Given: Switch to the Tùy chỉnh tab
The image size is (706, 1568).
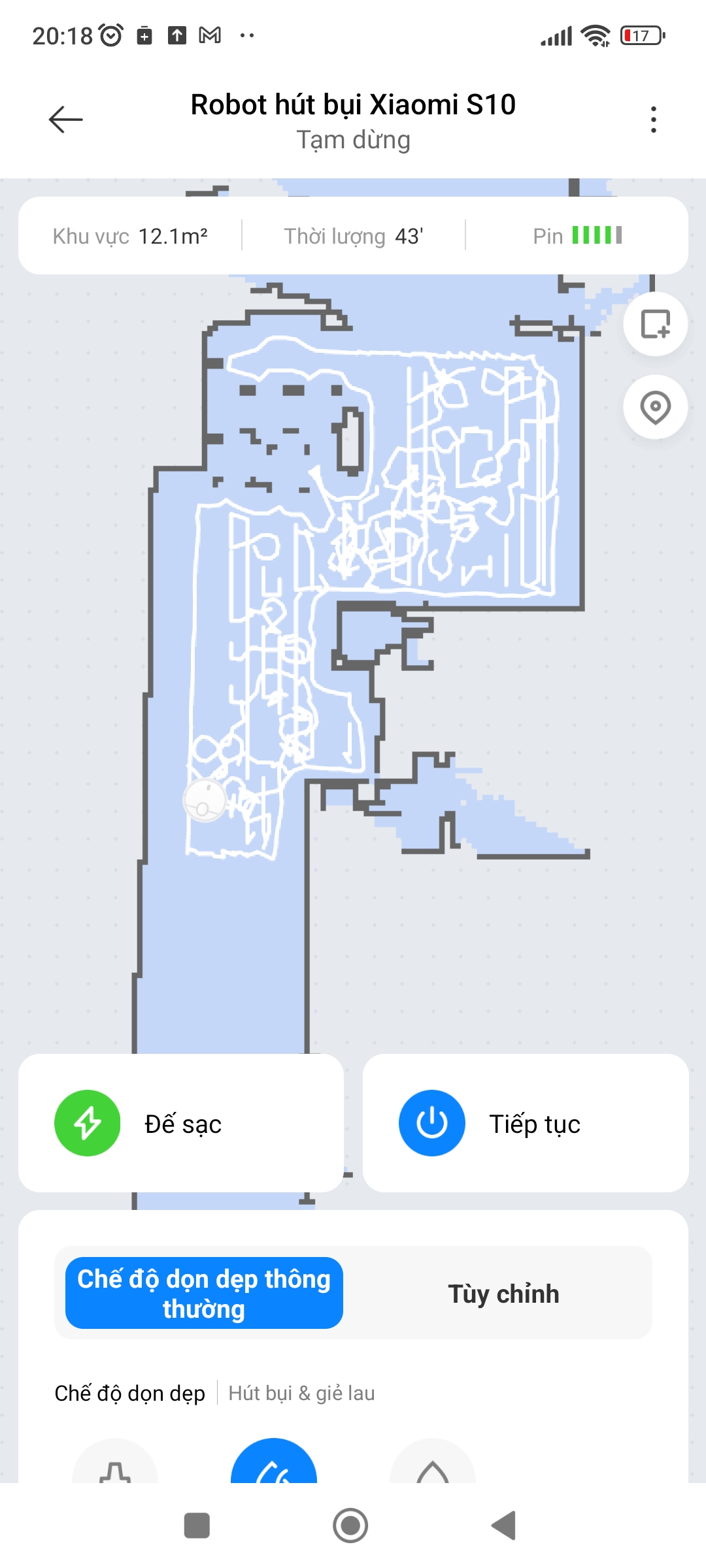Looking at the screenshot, I should click(503, 1294).
